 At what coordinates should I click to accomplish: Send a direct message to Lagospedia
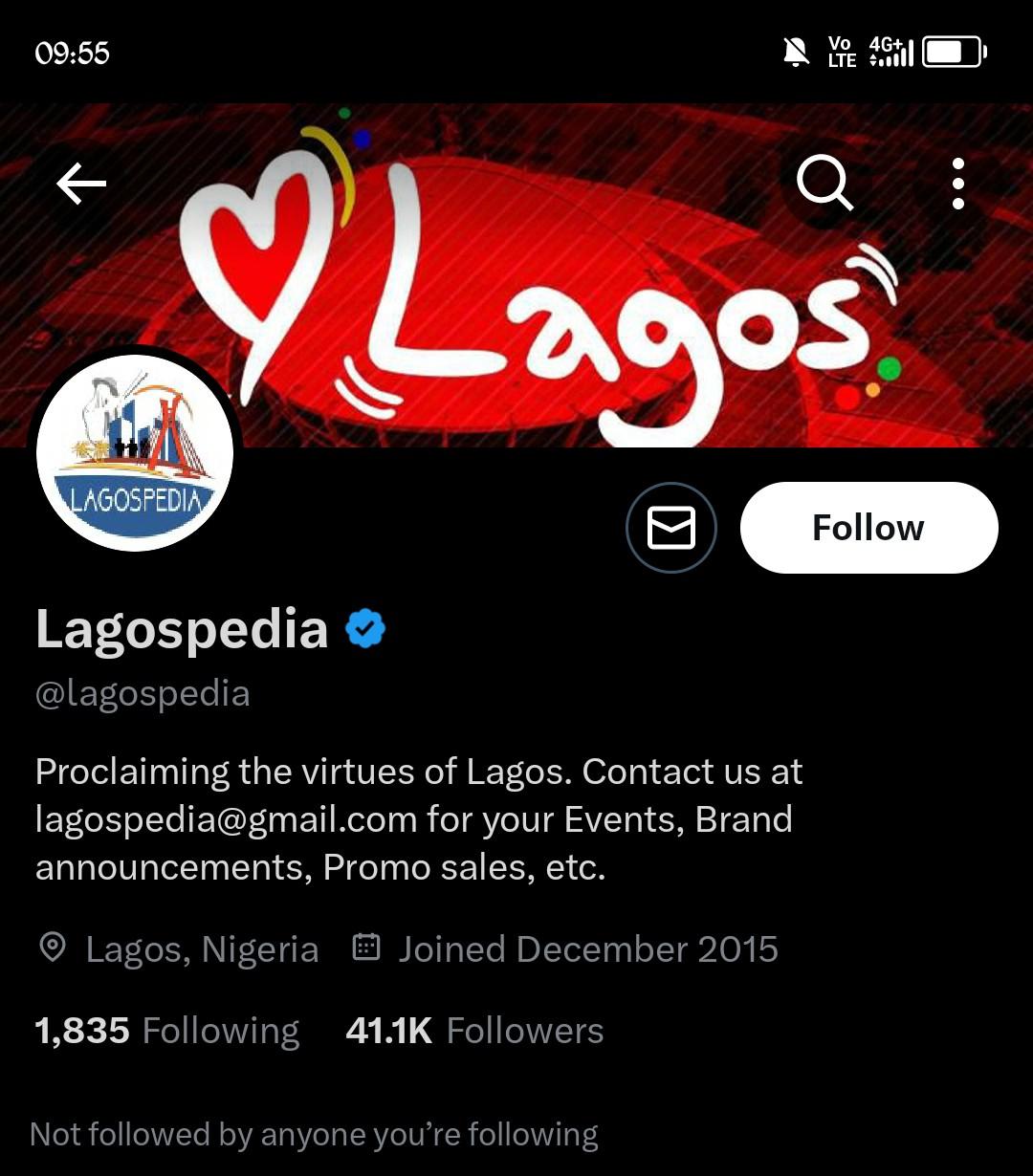pyautogui.click(x=671, y=528)
